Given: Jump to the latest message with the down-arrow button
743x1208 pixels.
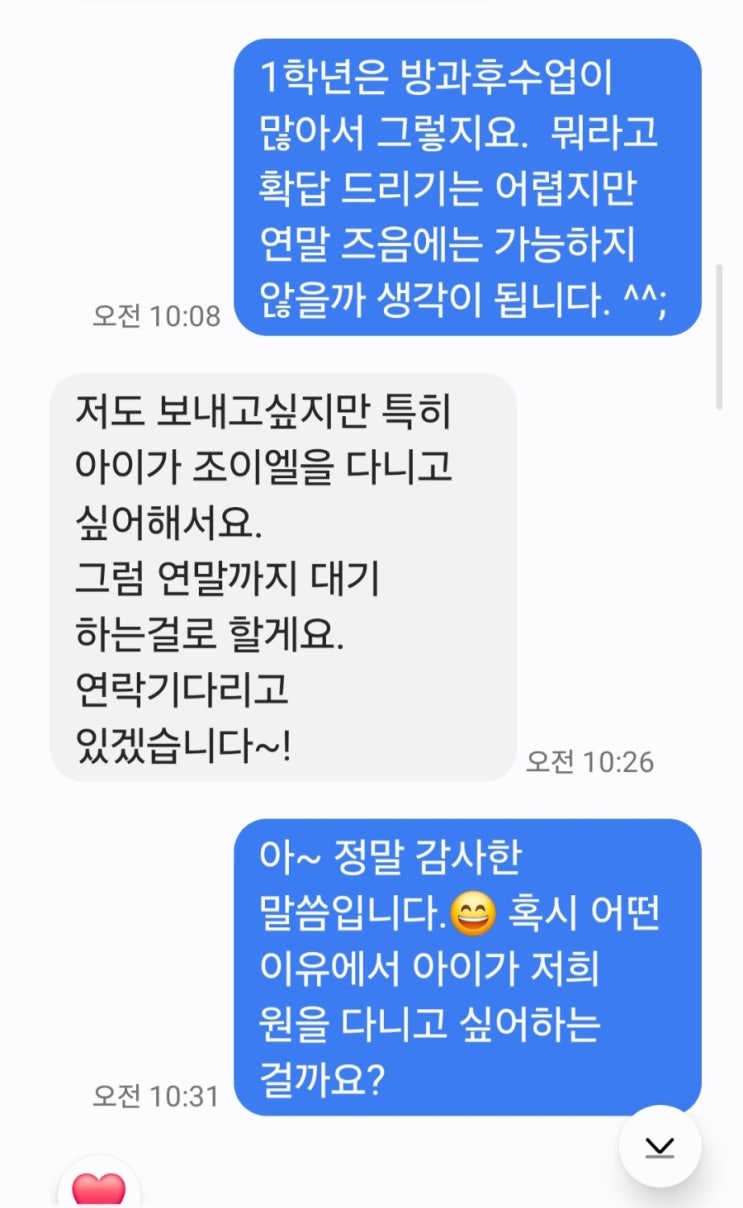Looking at the screenshot, I should click(659, 1147).
